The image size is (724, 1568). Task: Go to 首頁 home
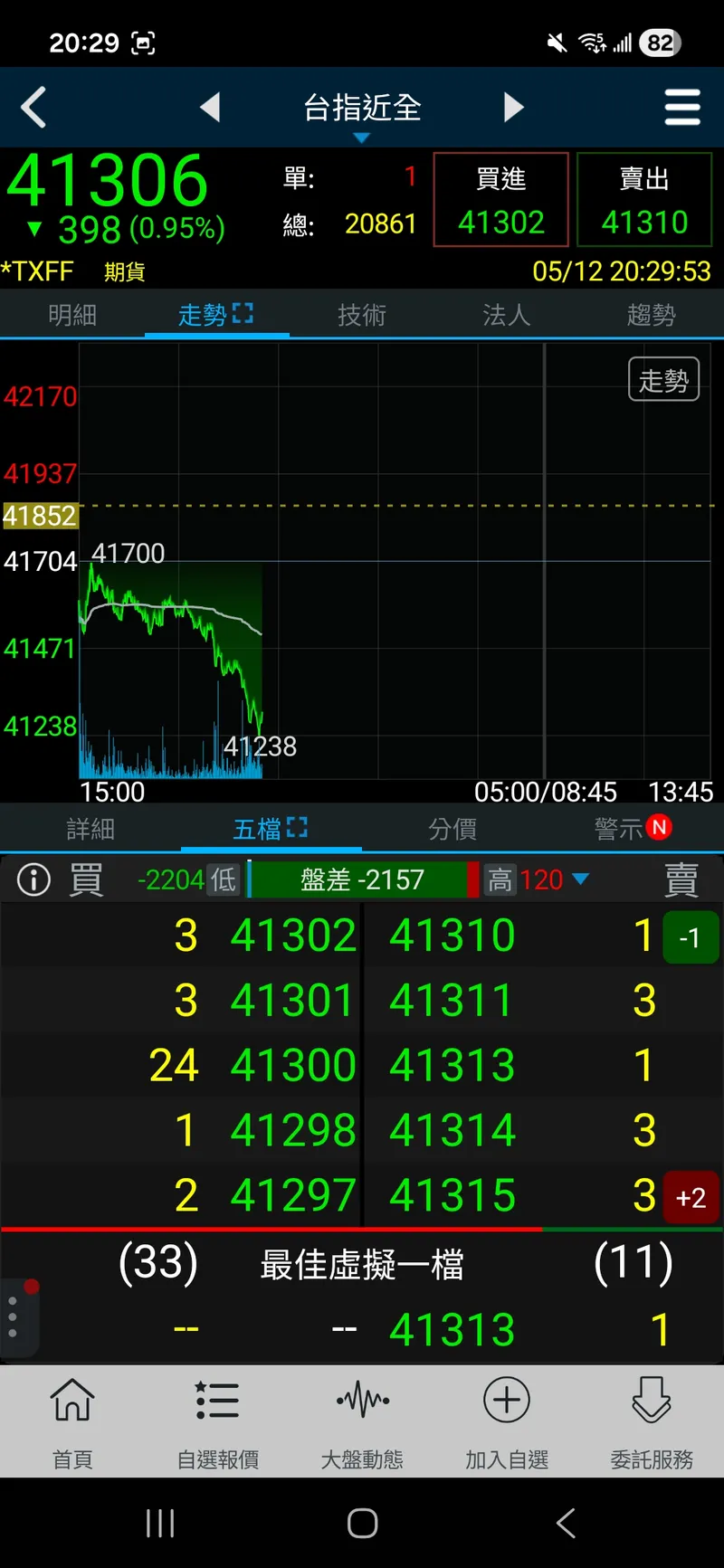72,1421
